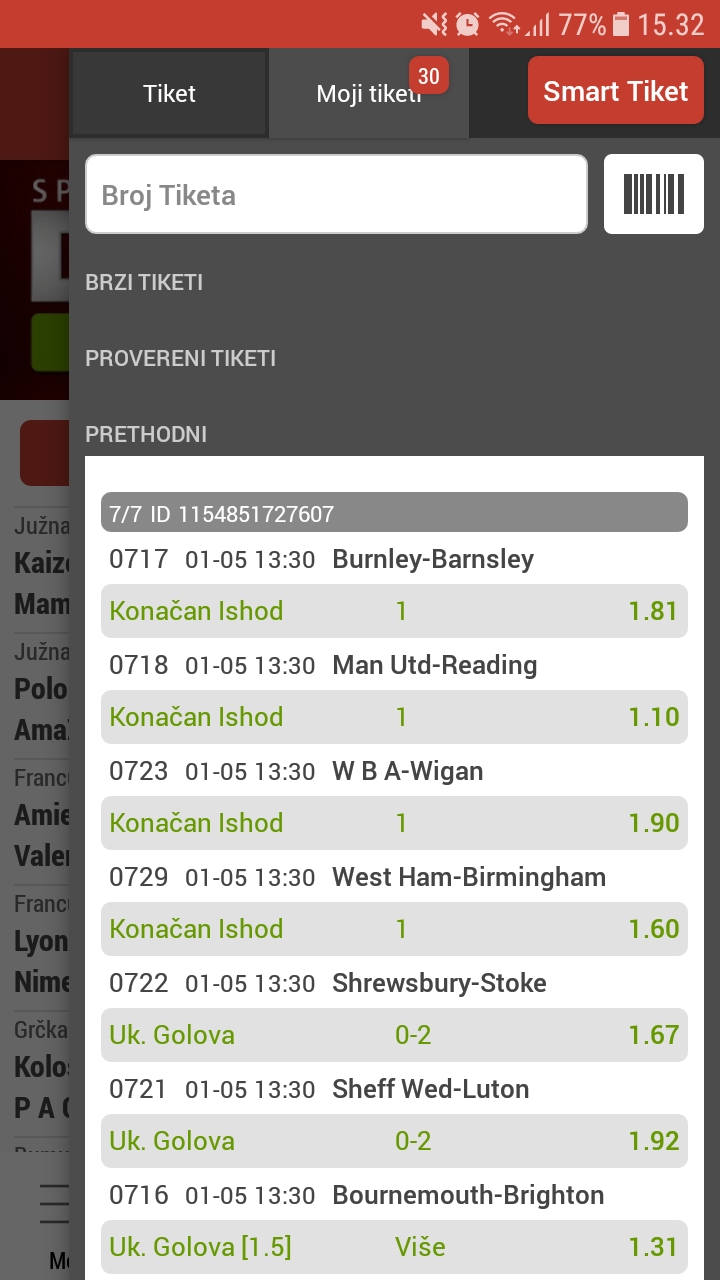The image size is (720, 1280).
Task: Open Smart Tiket
Action: pos(615,91)
